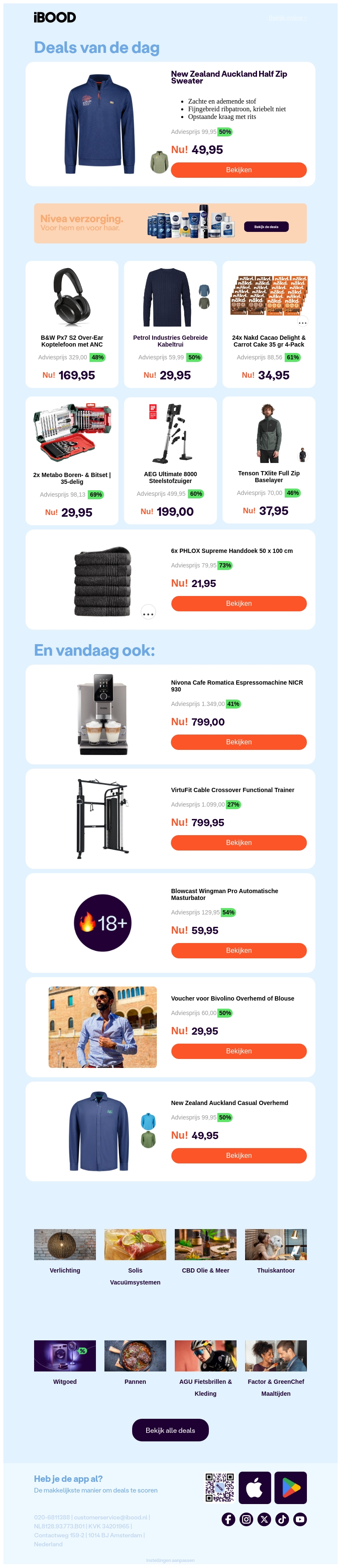This screenshot has width=341, height=1568.
Task: Tap the Bekijk alle deals button
Action: 170,1430
